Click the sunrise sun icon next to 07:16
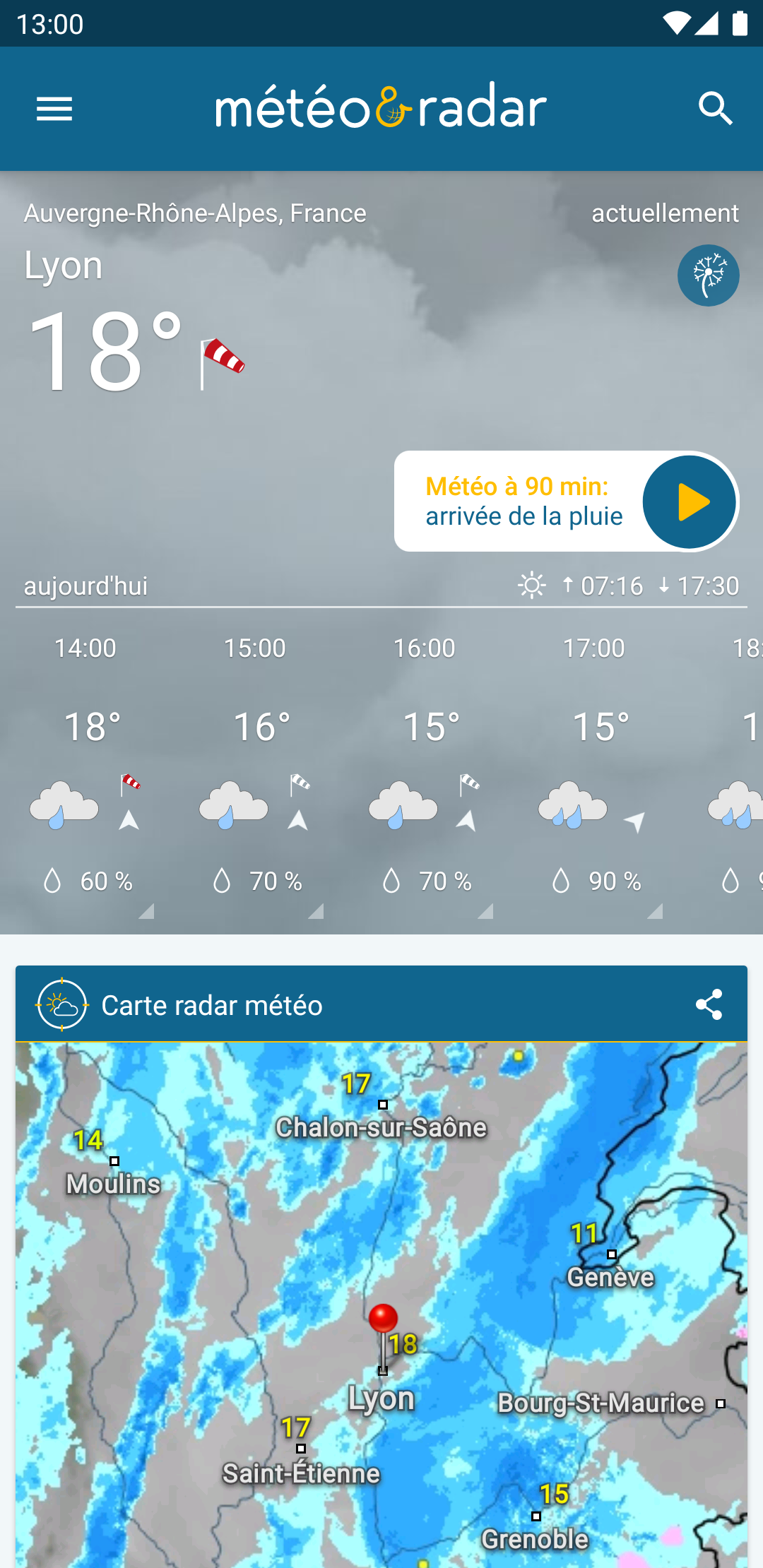The width and height of the screenshot is (763, 1568). pos(531,585)
